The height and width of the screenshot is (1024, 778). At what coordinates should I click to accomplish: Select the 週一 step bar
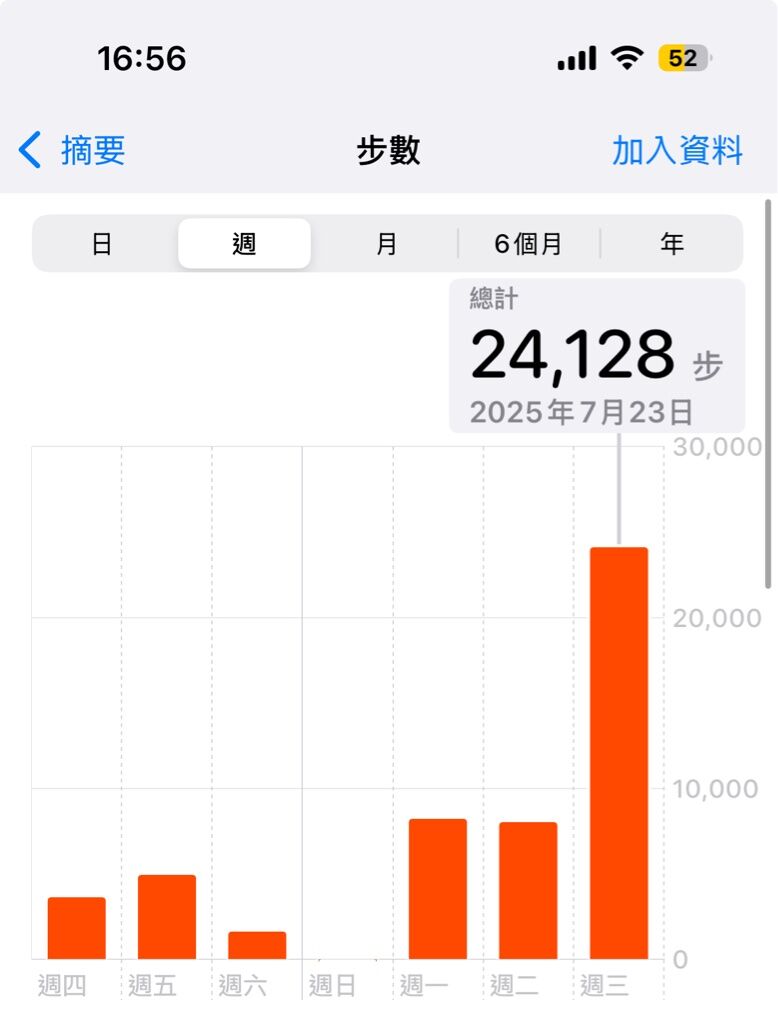[437, 889]
